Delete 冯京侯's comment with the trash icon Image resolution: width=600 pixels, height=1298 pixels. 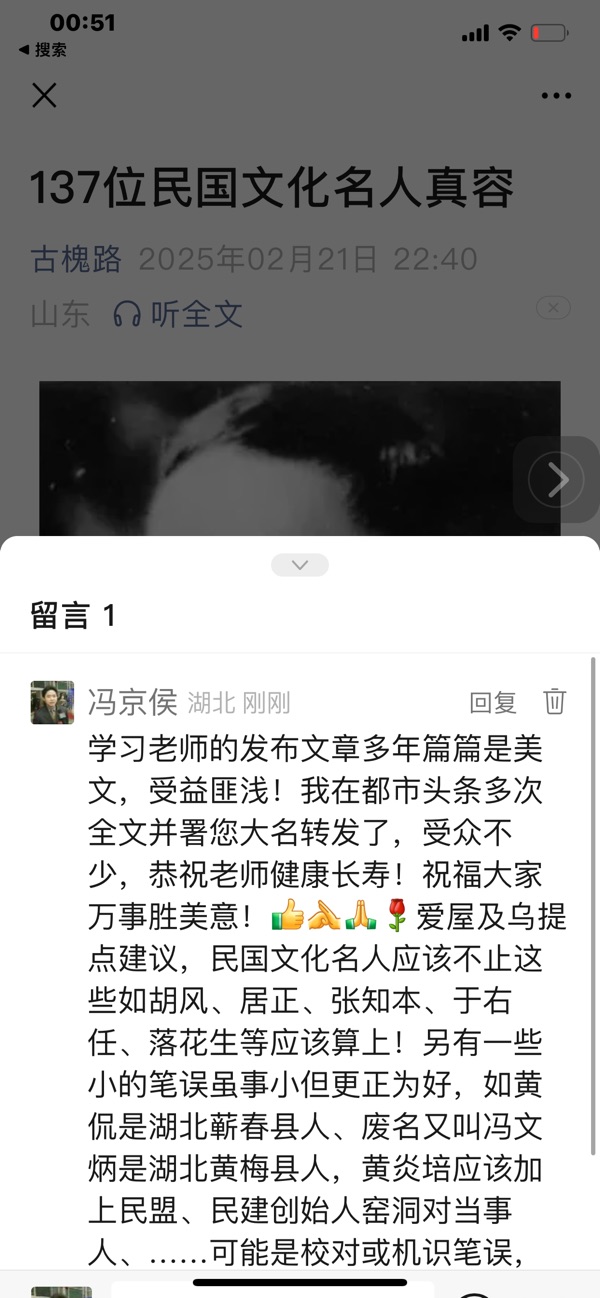[x=555, y=702]
